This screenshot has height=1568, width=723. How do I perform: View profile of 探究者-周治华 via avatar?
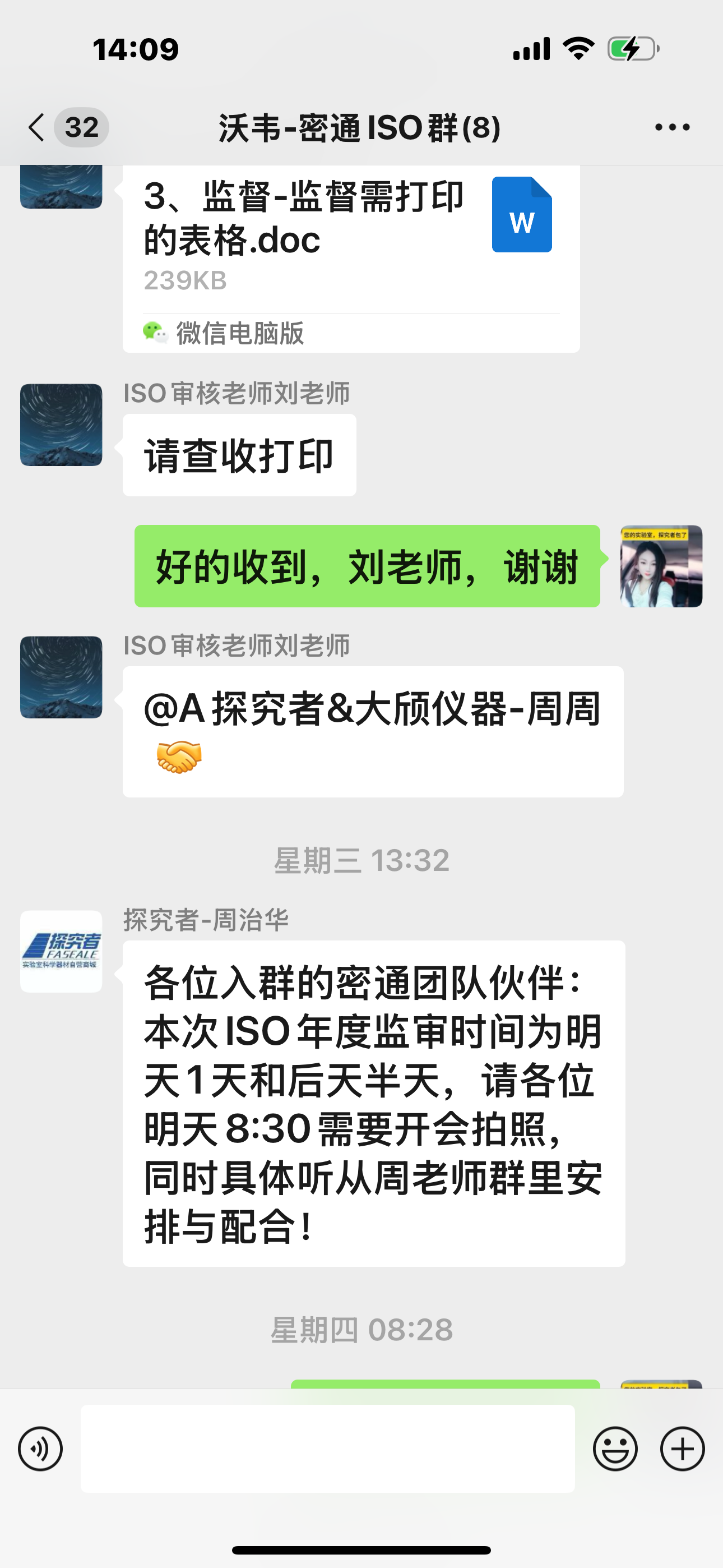pos(61,951)
